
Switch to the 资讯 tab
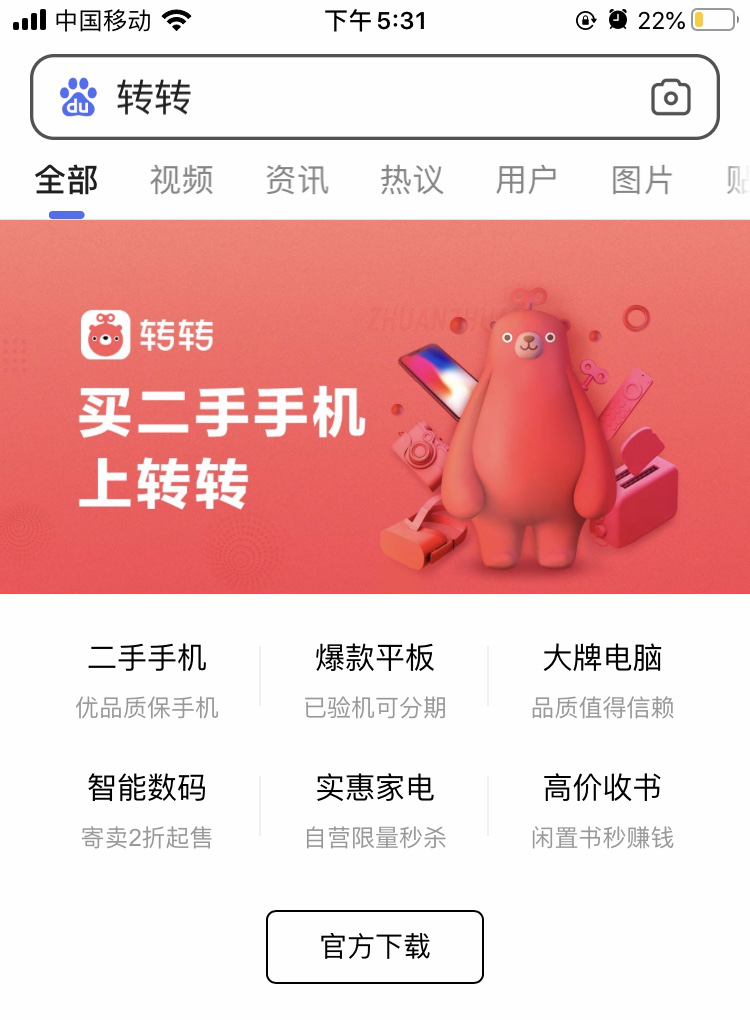click(x=297, y=180)
